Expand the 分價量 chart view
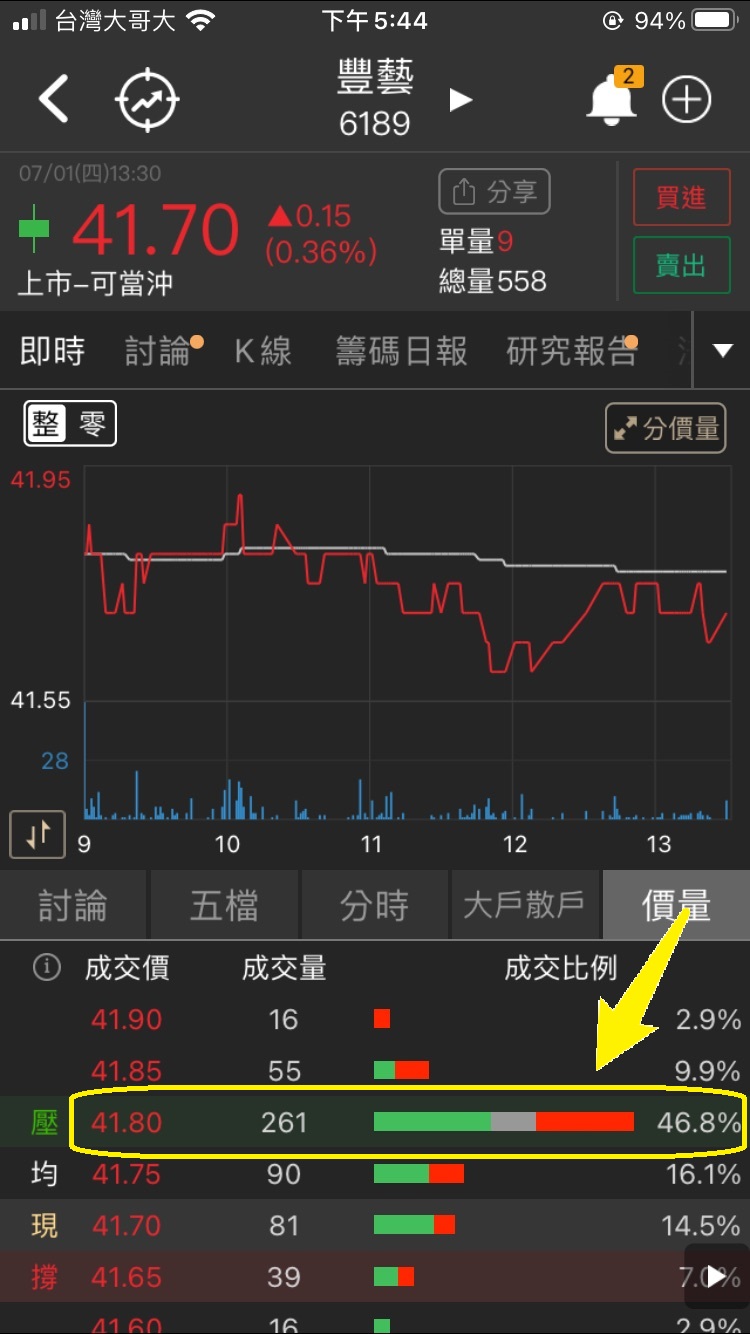750x1334 pixels. tap(666, 428)
